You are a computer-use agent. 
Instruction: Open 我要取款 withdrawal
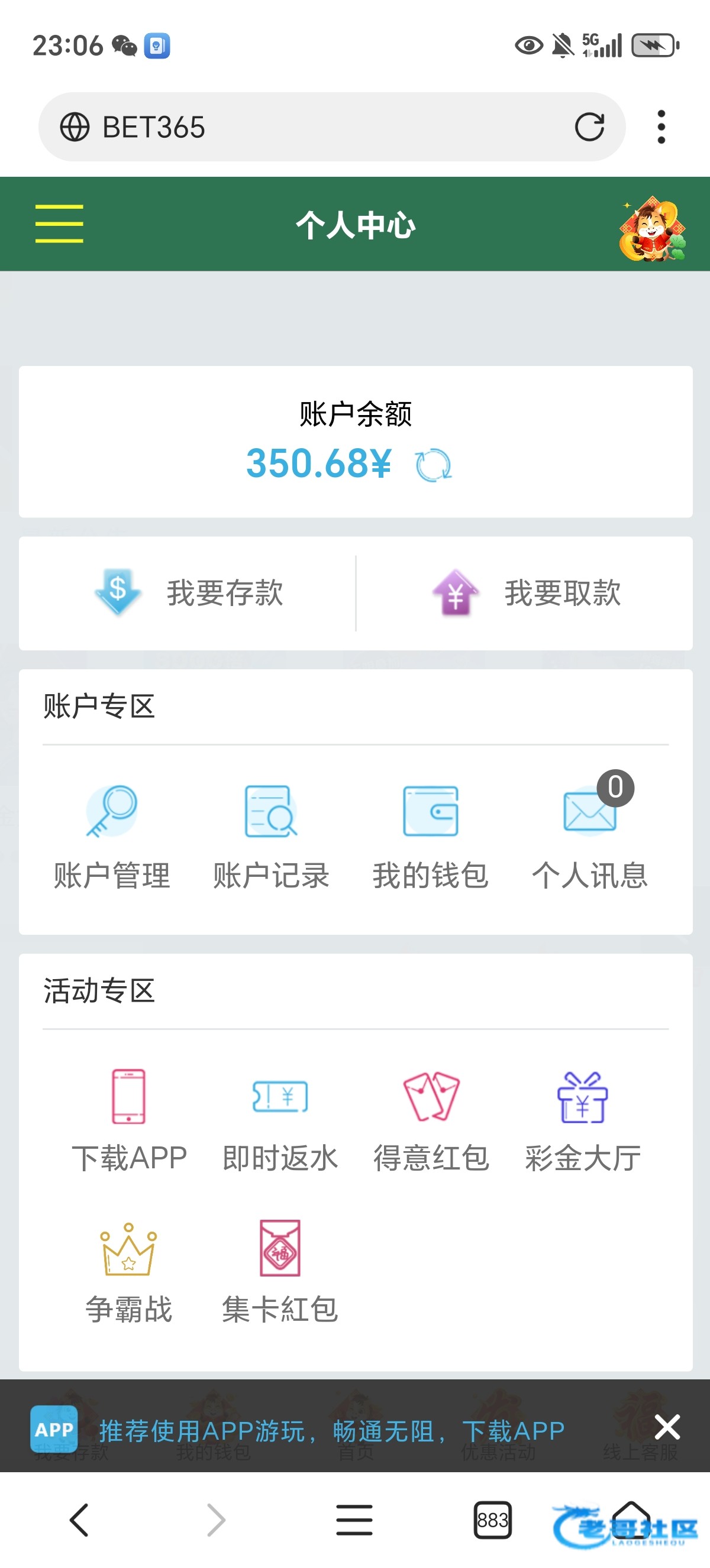[525, 593]
